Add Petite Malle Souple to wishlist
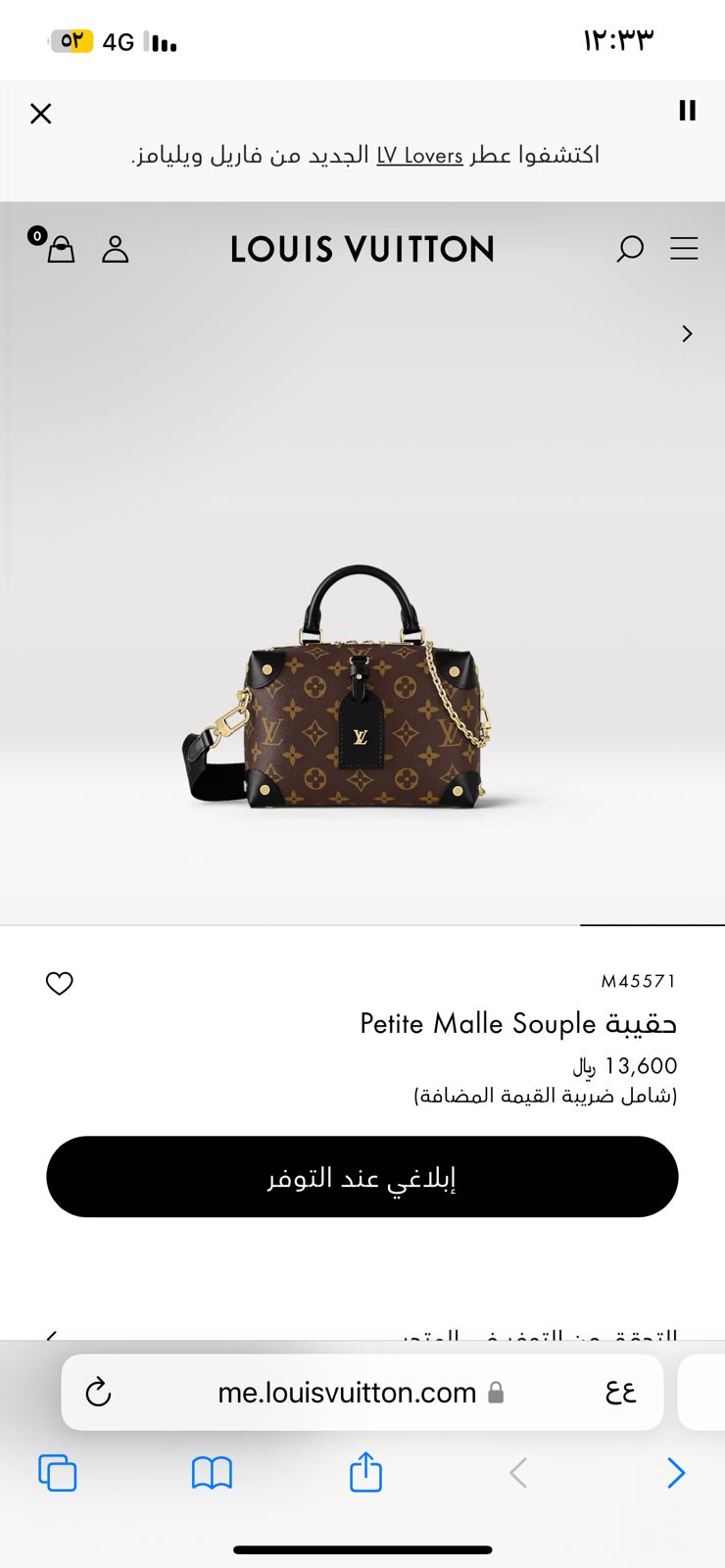Image resolution: width=725 pixels, height=1568 pixels. coord(60,983)
